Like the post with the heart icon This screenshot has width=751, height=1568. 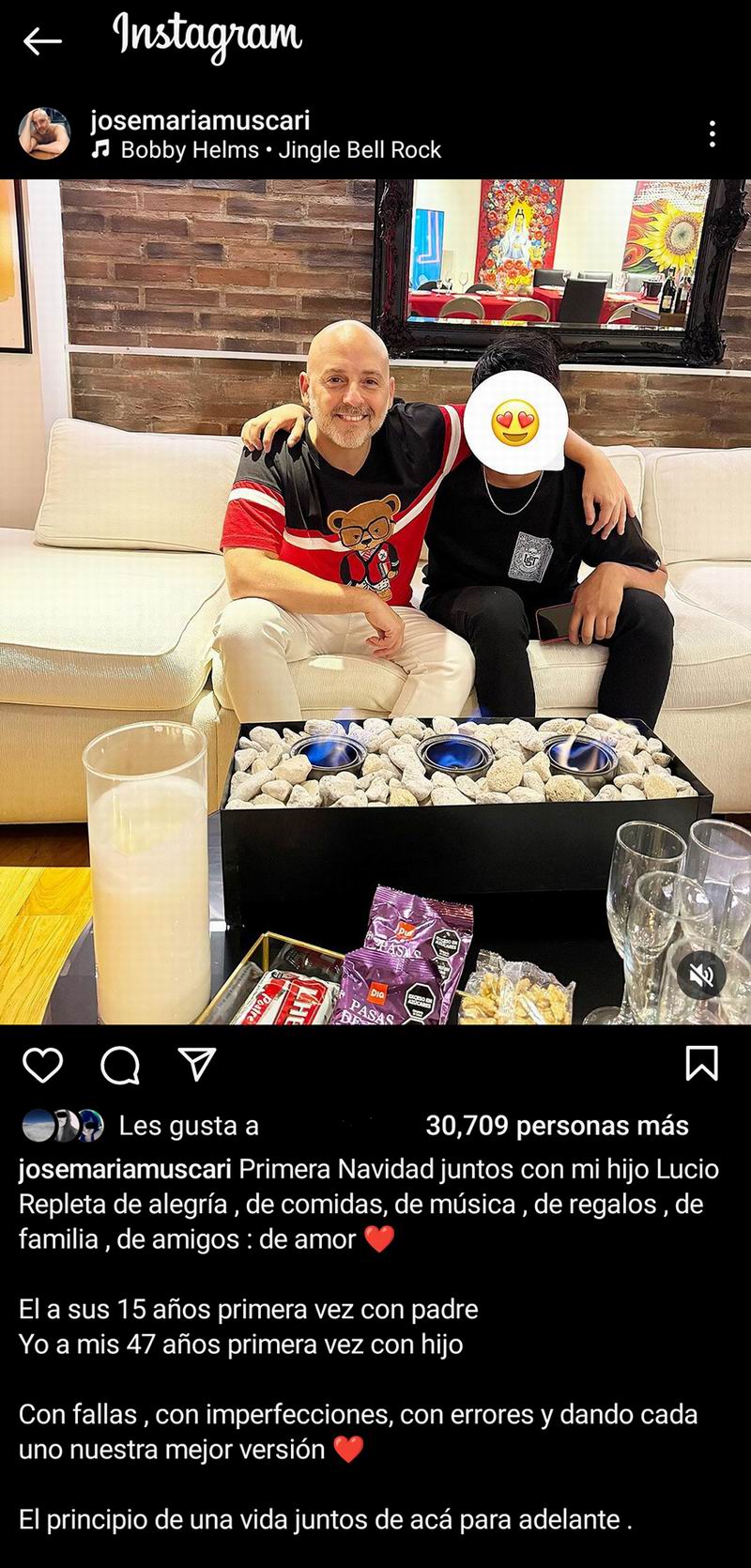[x=42, y=1065]
